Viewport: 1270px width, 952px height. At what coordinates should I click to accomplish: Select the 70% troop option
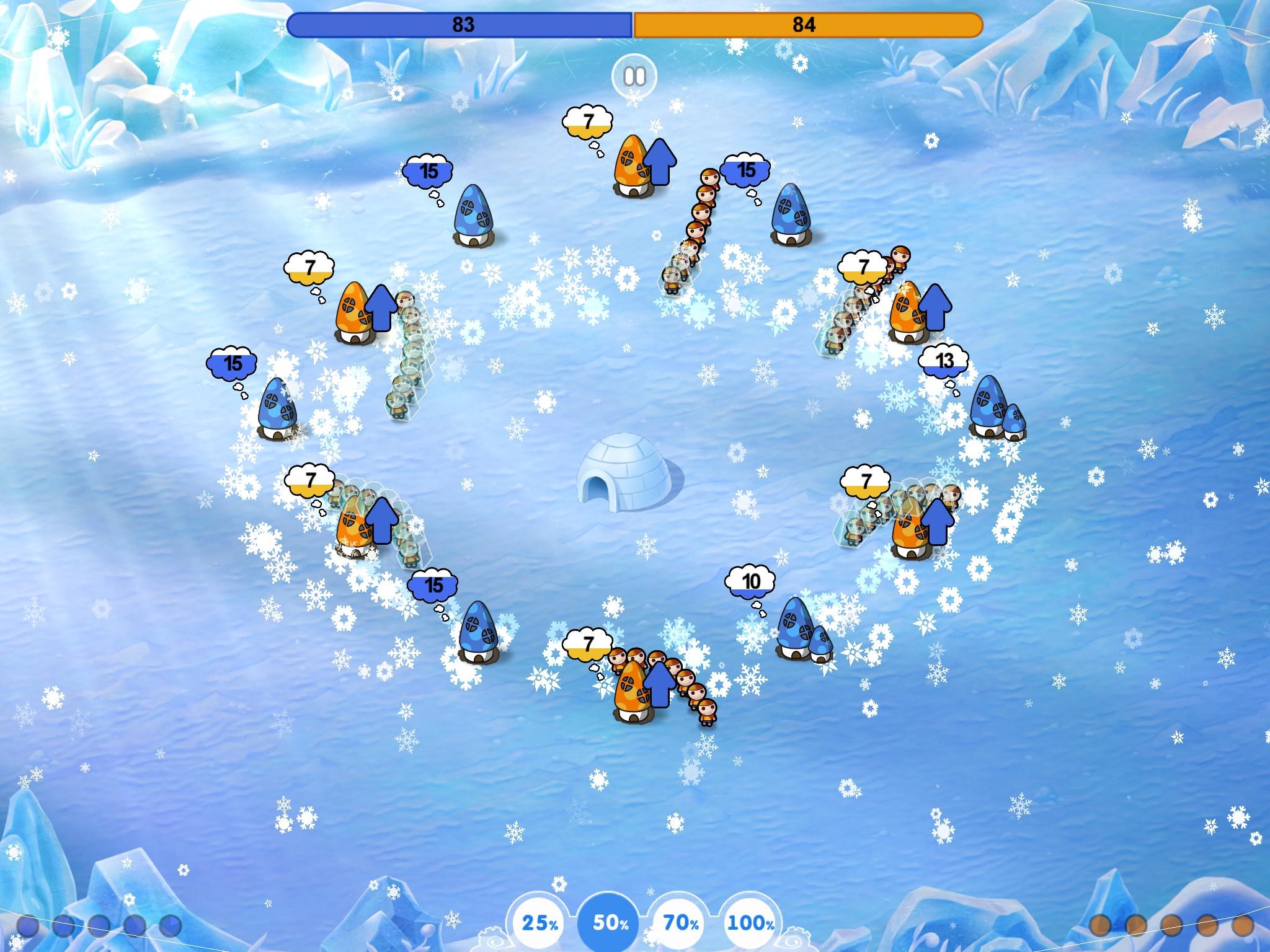(x=681, y=923)
